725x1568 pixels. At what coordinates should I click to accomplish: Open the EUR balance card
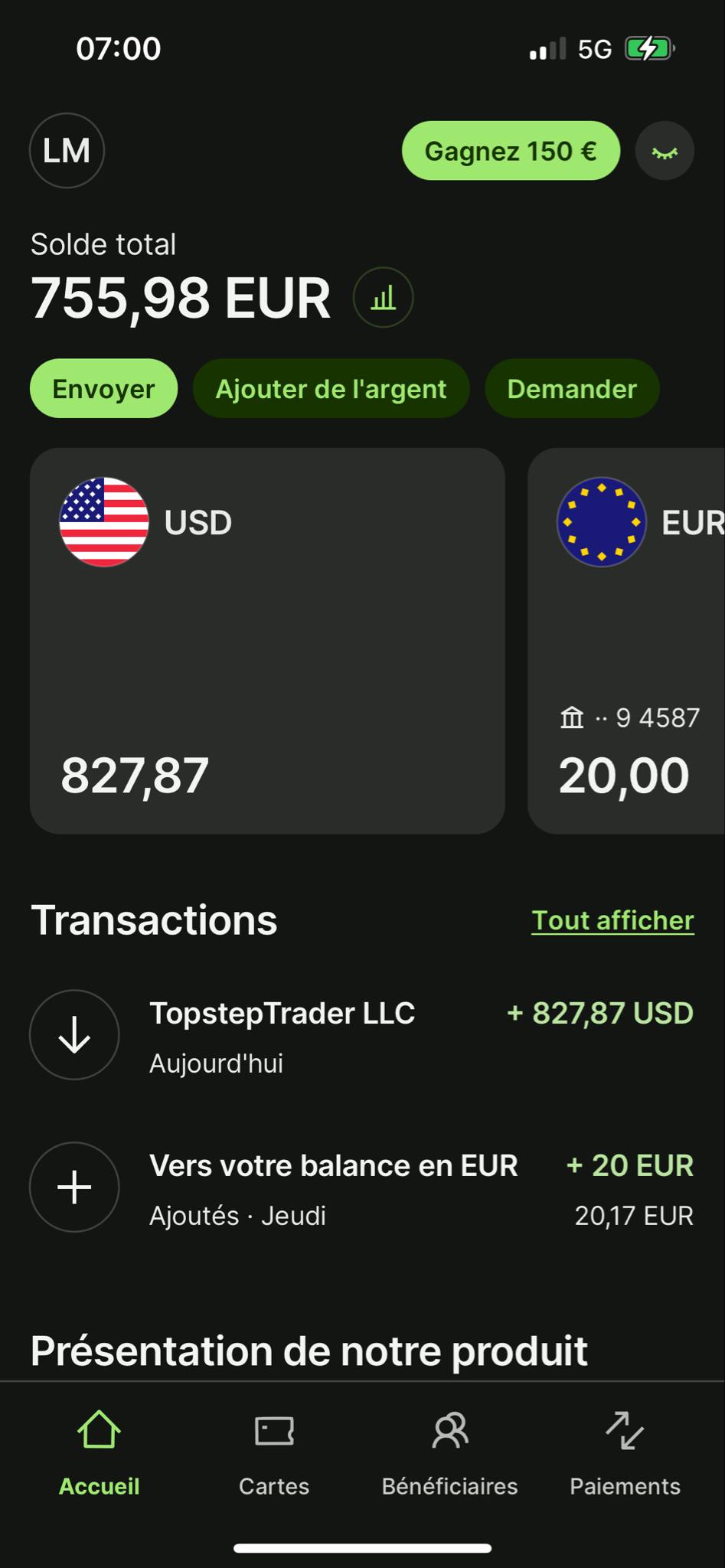pos(628,641)
